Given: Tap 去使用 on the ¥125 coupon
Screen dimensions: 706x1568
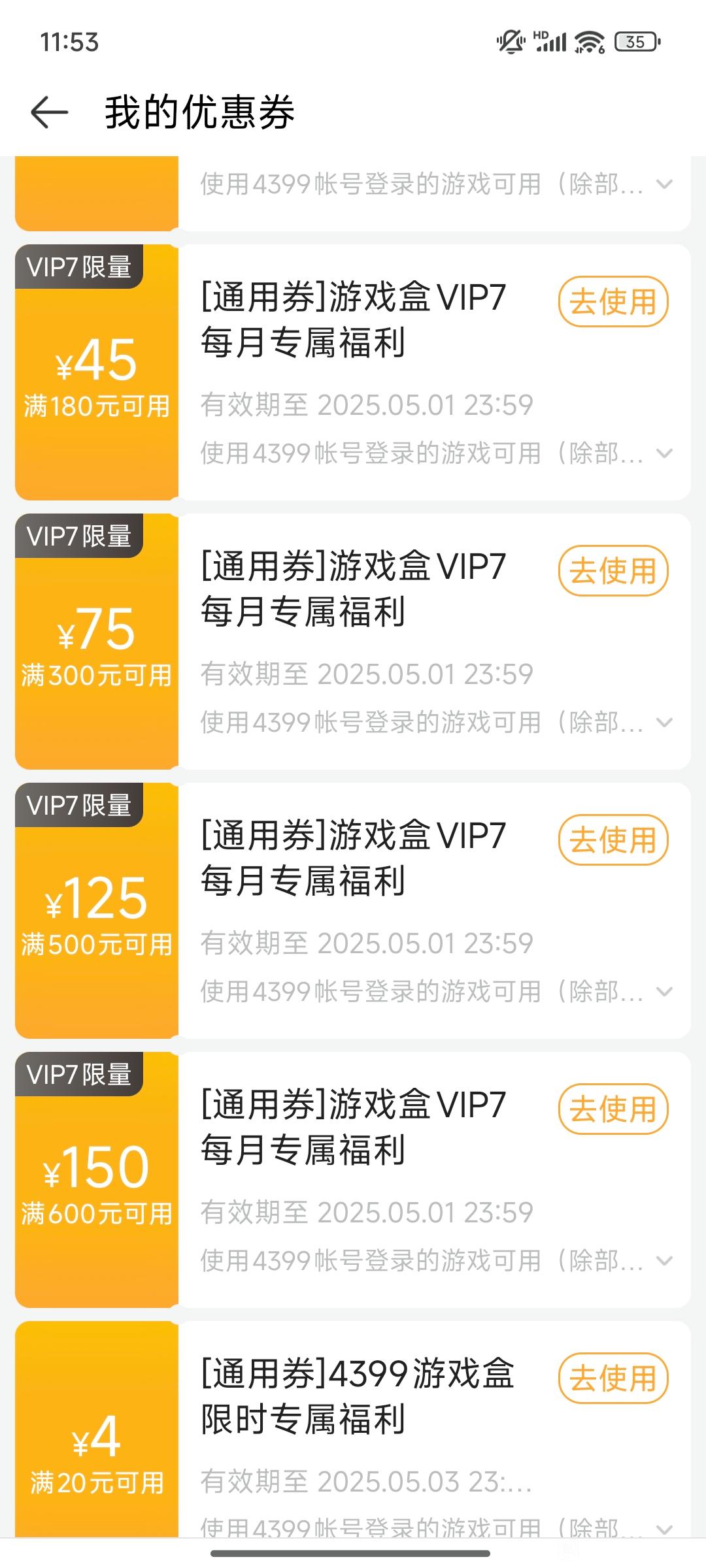Looking at the screenshot, I should [613, 840].
